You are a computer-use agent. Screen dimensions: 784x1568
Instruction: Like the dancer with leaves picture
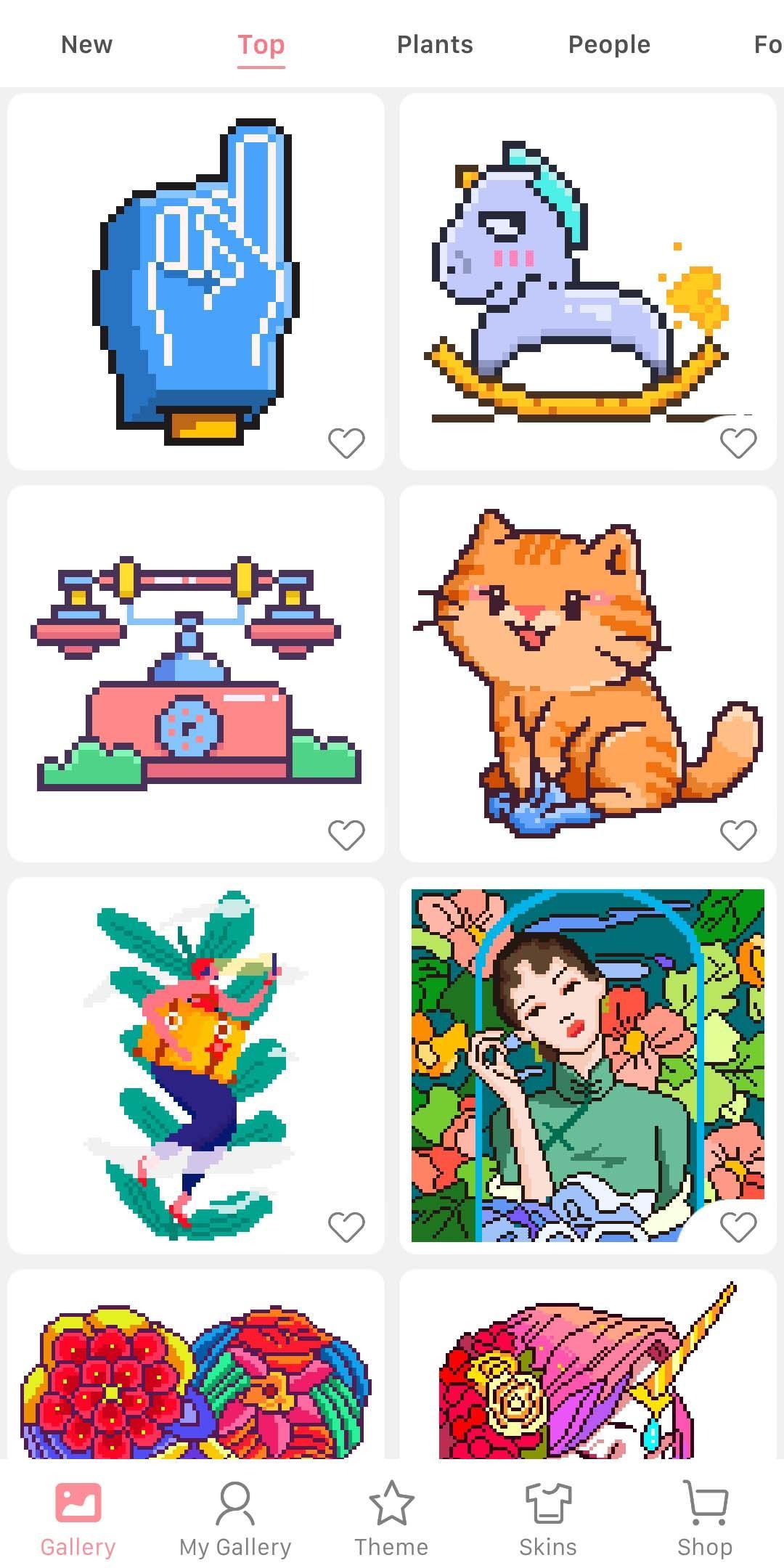click(346, 1227)
